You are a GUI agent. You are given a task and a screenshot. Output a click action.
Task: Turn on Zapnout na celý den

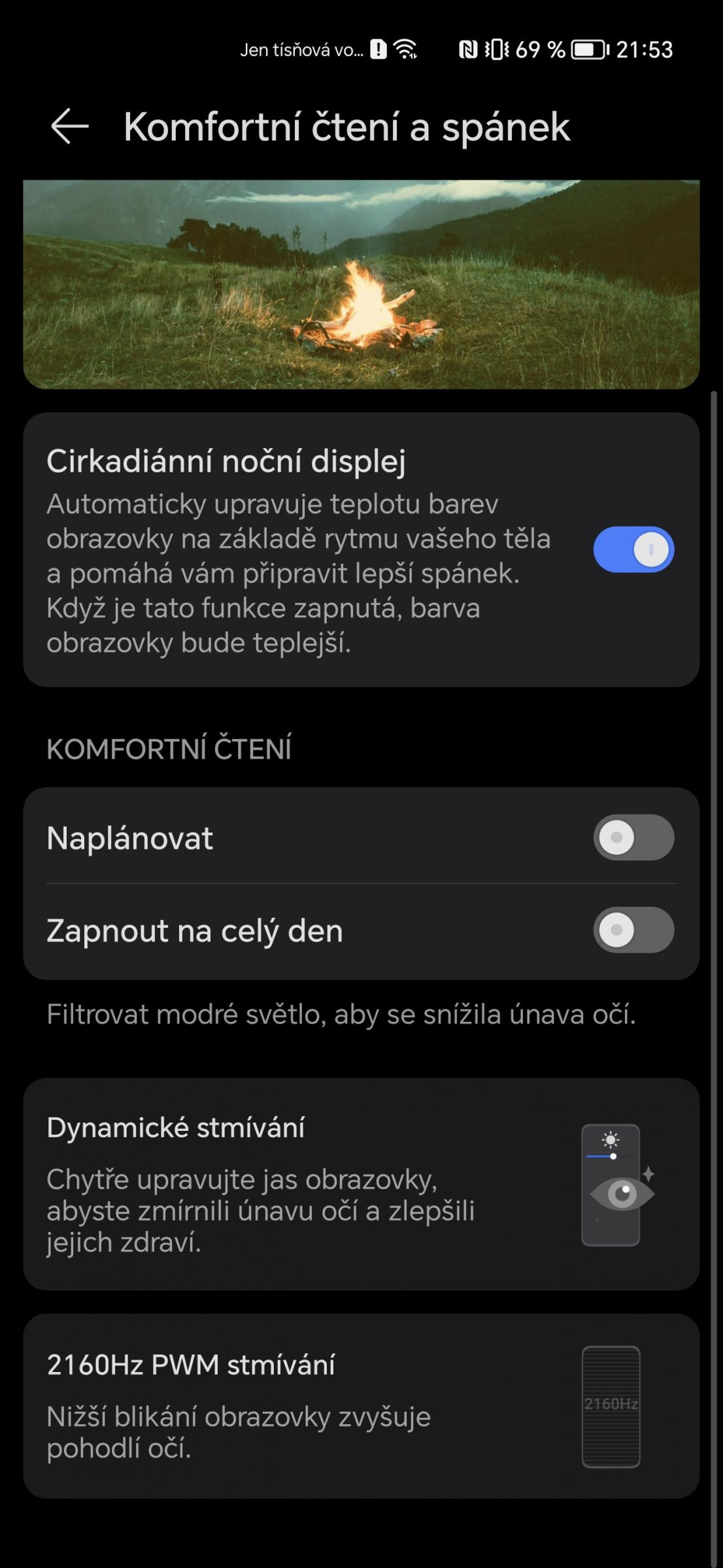point(633,930)
